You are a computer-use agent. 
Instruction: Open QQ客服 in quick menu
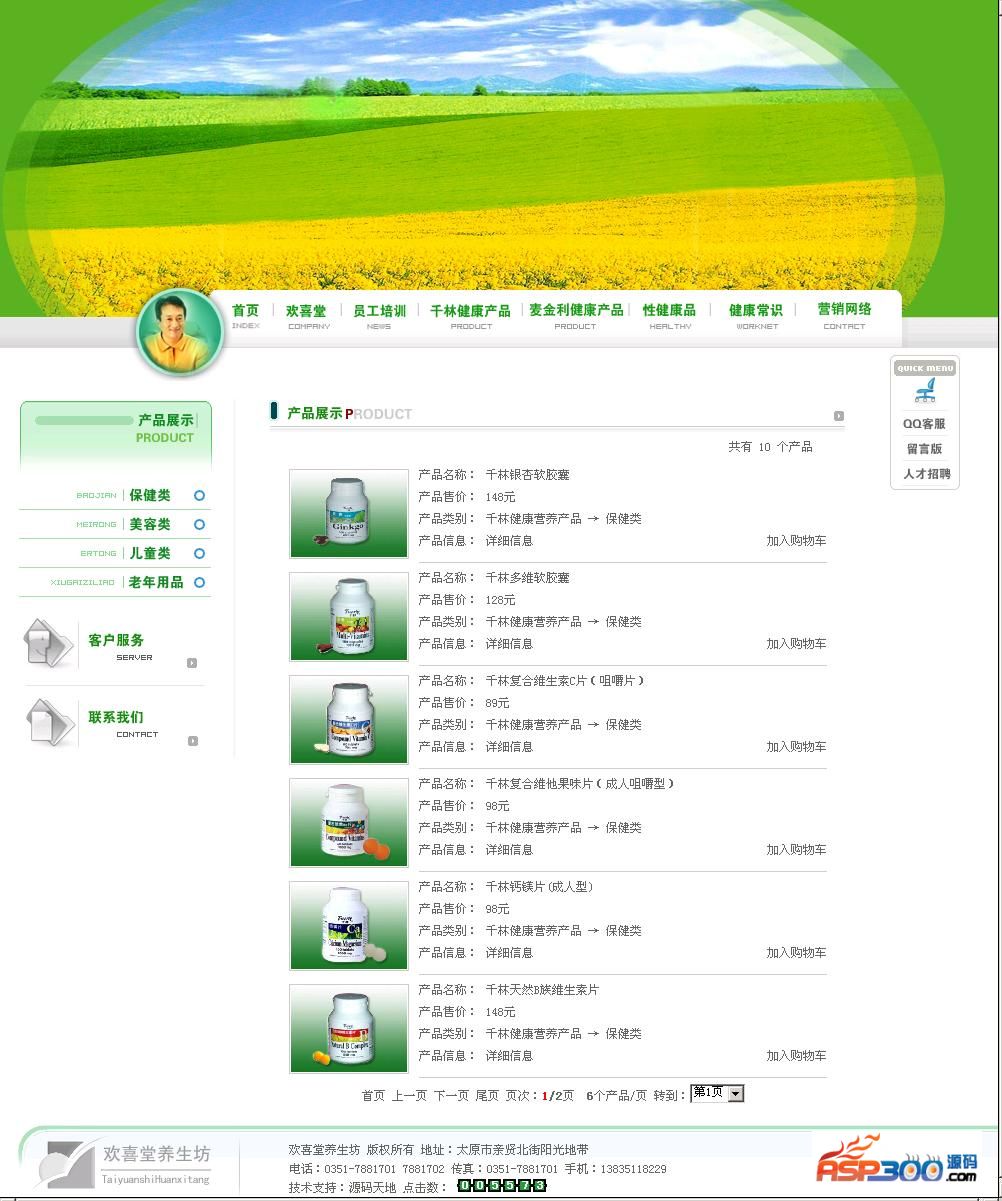924,424
